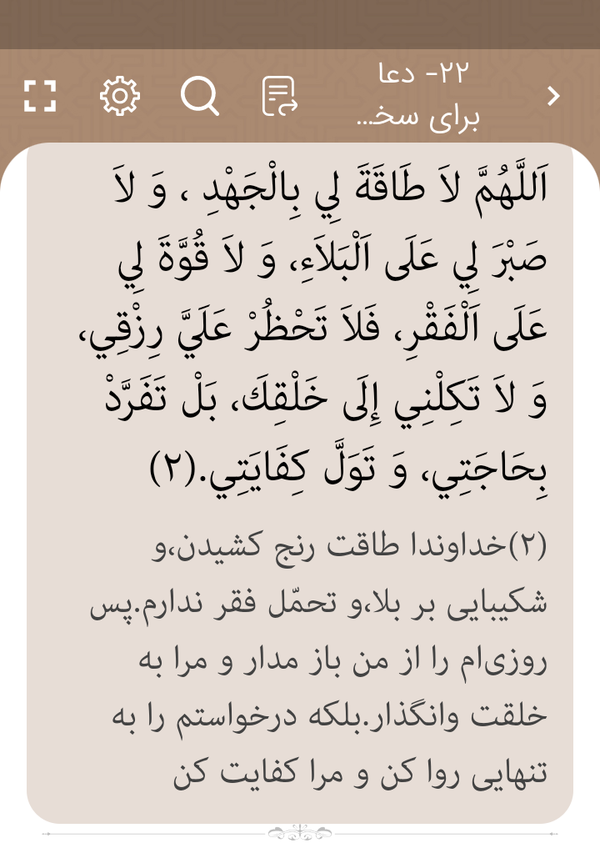Enter fullscreen reading mode
This screenshot has width=600, height=843.
[40, 96]
